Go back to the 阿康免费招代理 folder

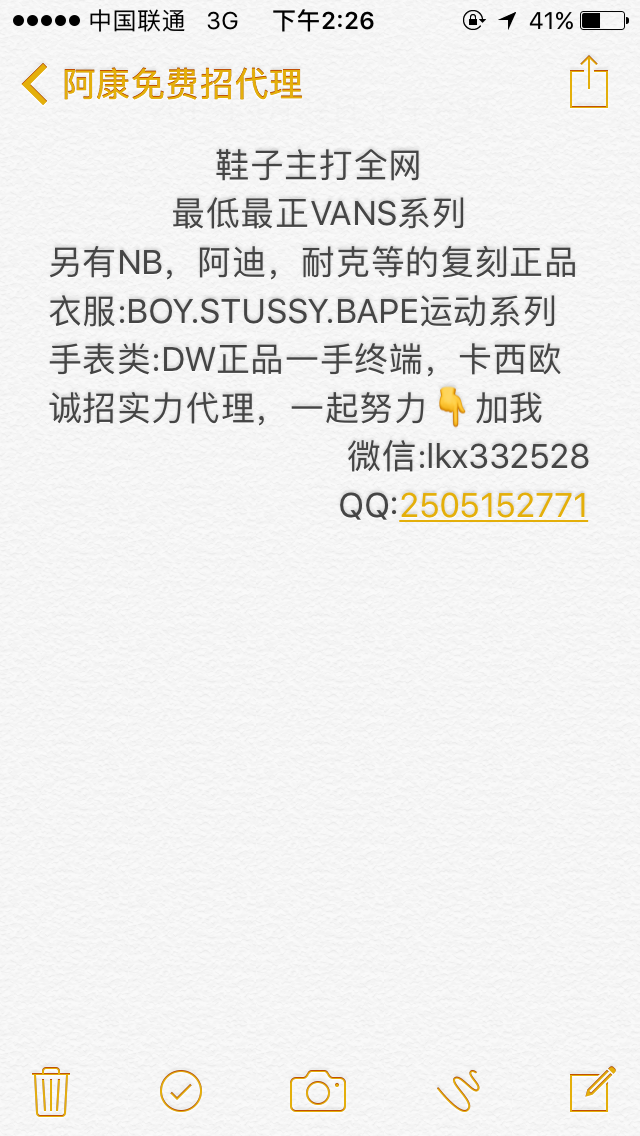[160, 83]
